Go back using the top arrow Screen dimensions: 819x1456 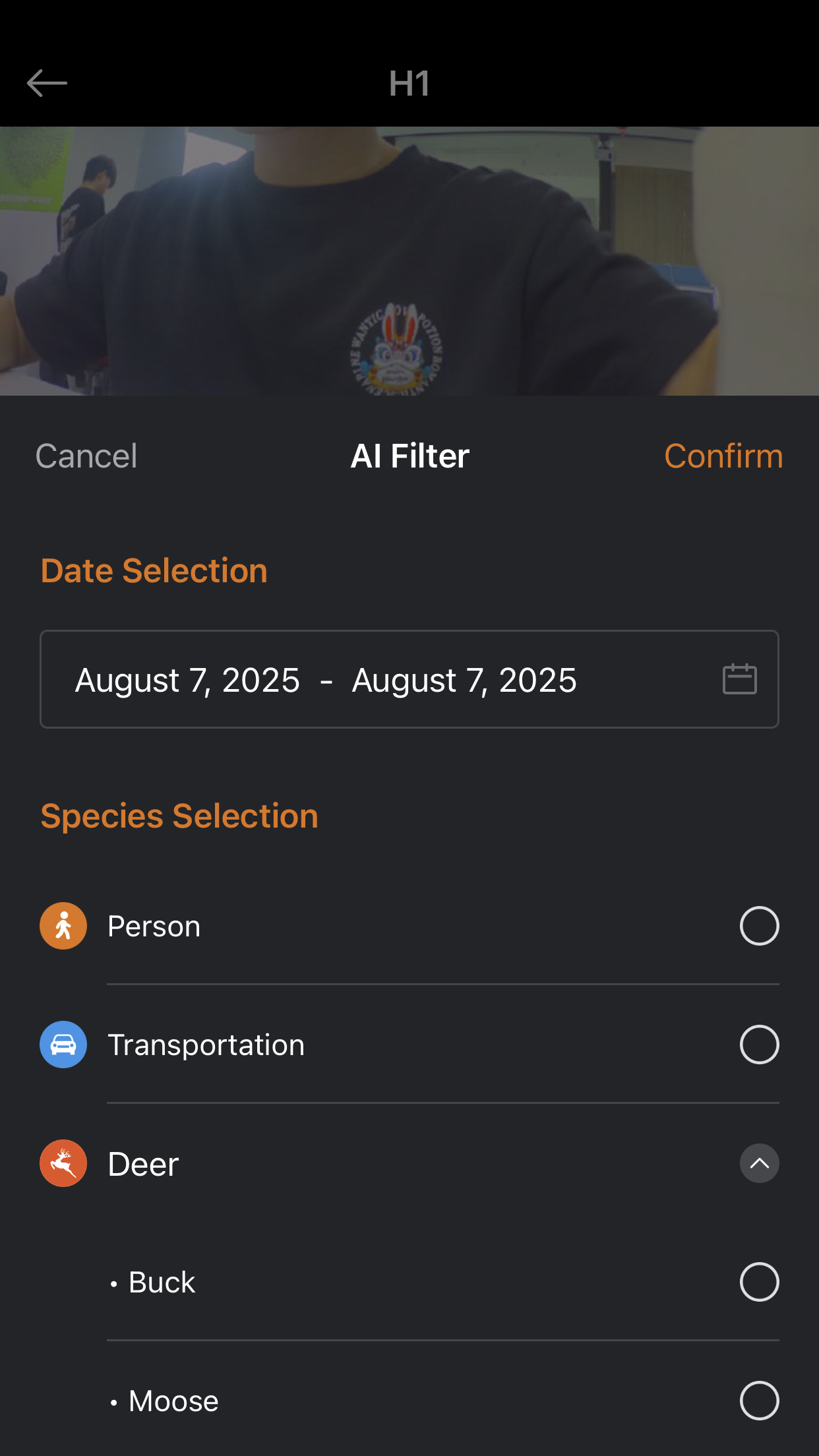[x=47, y=84]
